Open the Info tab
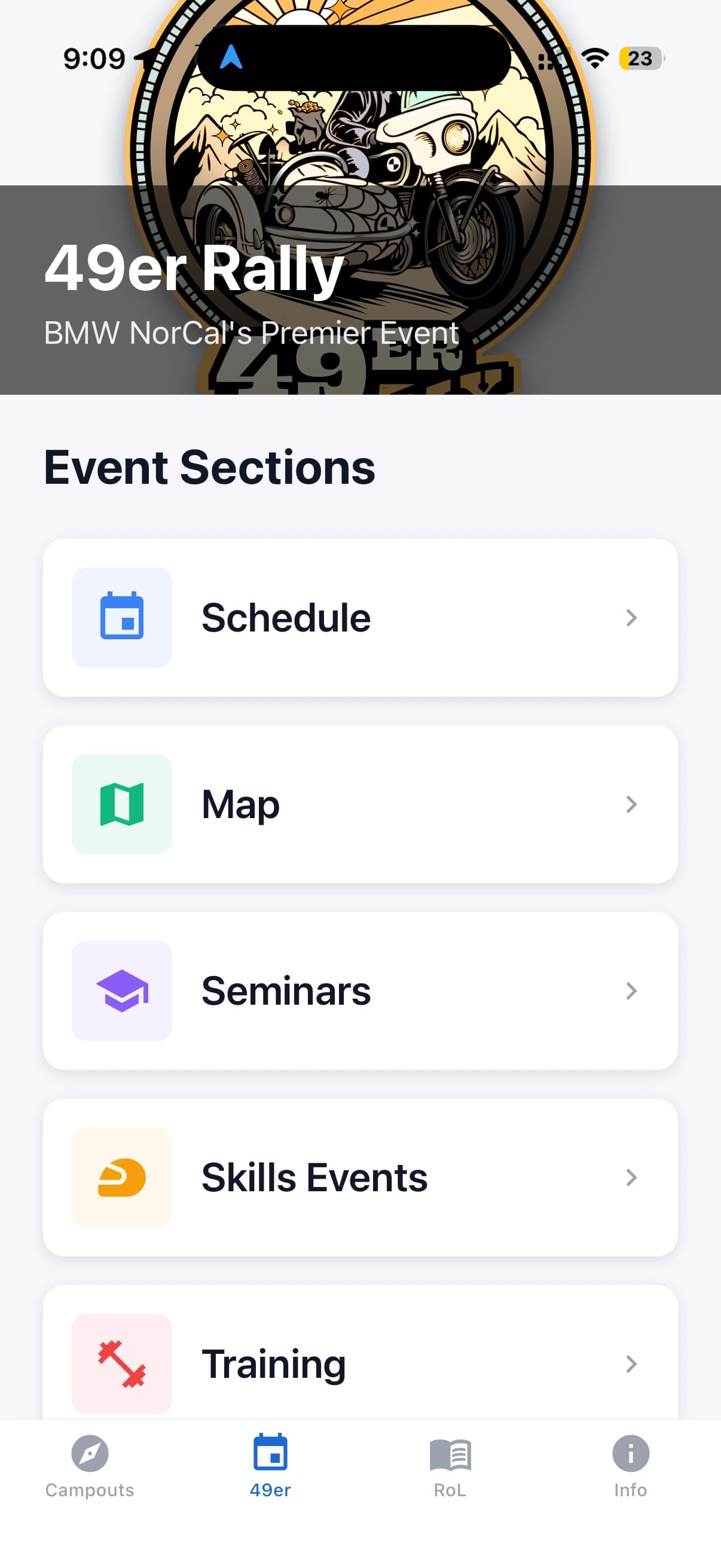This screenshot has width=721, height=1568. tap(630, 1466)
